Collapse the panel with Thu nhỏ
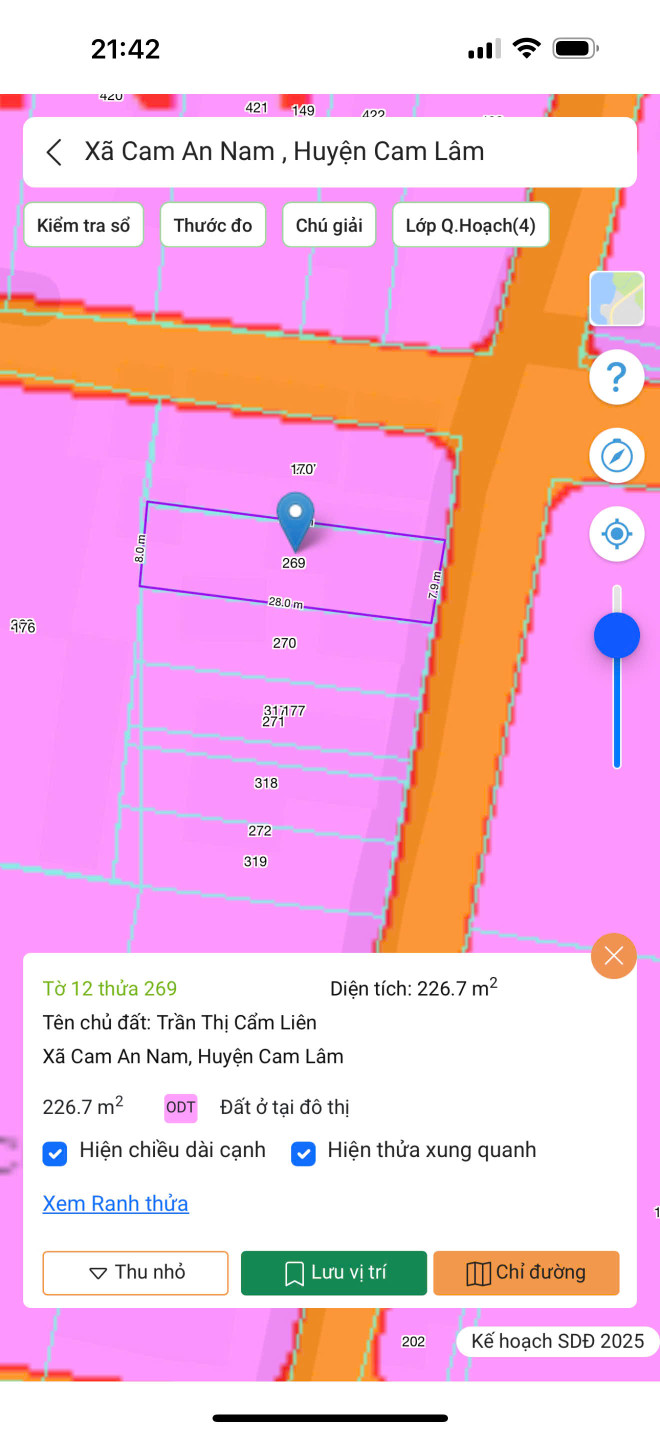 coord(135,1273)
